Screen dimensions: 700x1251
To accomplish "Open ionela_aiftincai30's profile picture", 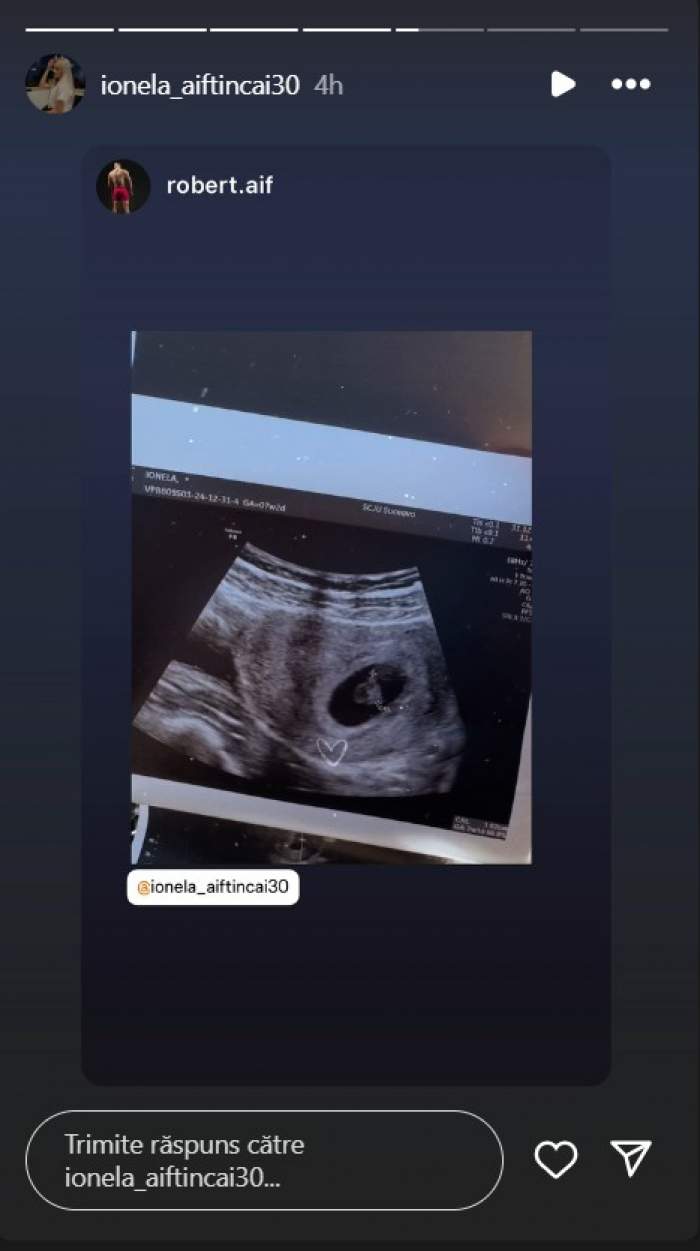I will [54, 85].
